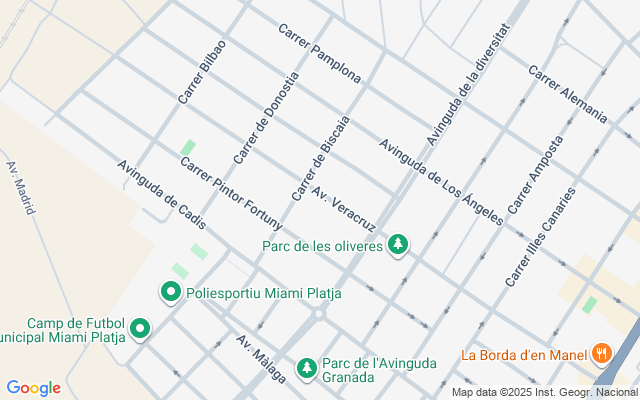View Parc de l'Avinguda Granada details

click(306, 368)
